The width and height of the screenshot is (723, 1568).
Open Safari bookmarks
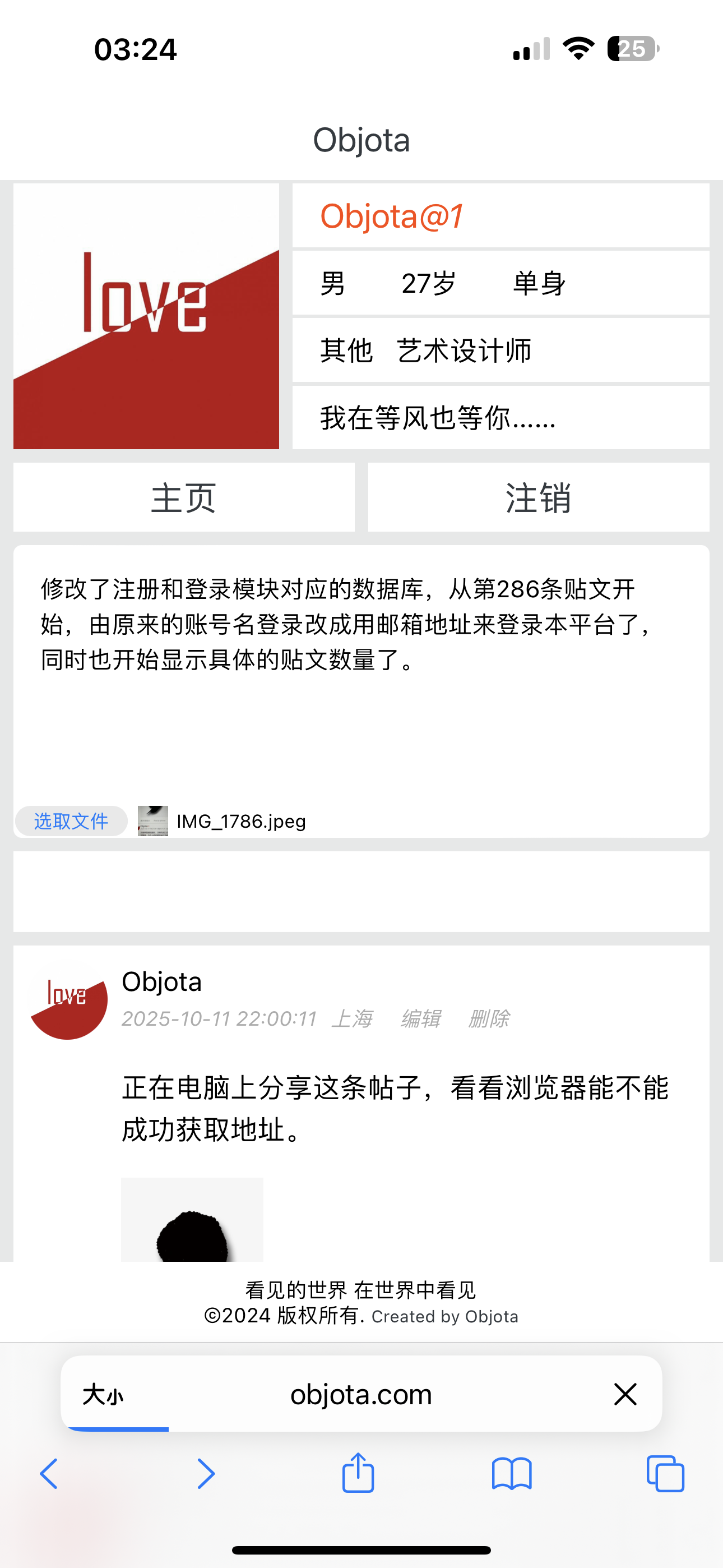(x=511, y=1474)
